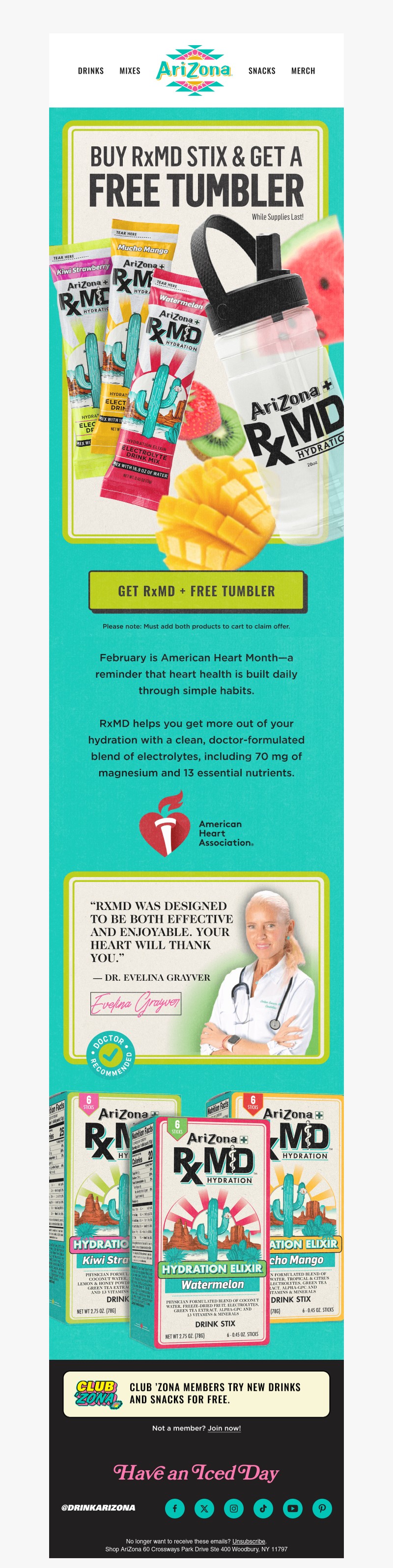Image resolution: width=393 pixels, height=1568 pixels.
Task: Tap the GET RxMD + FREE TUMBLER button
Action: click(196, 590)
